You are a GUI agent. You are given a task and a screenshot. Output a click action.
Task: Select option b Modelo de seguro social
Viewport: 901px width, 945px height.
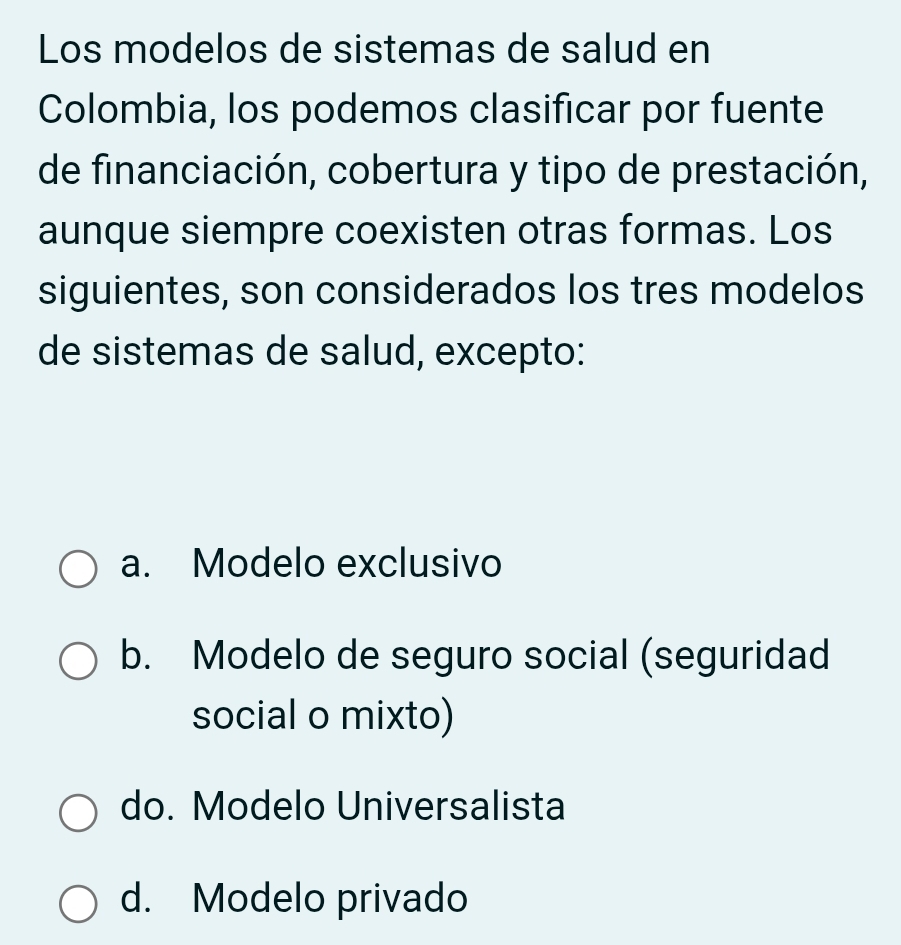(x=78, y=659)
